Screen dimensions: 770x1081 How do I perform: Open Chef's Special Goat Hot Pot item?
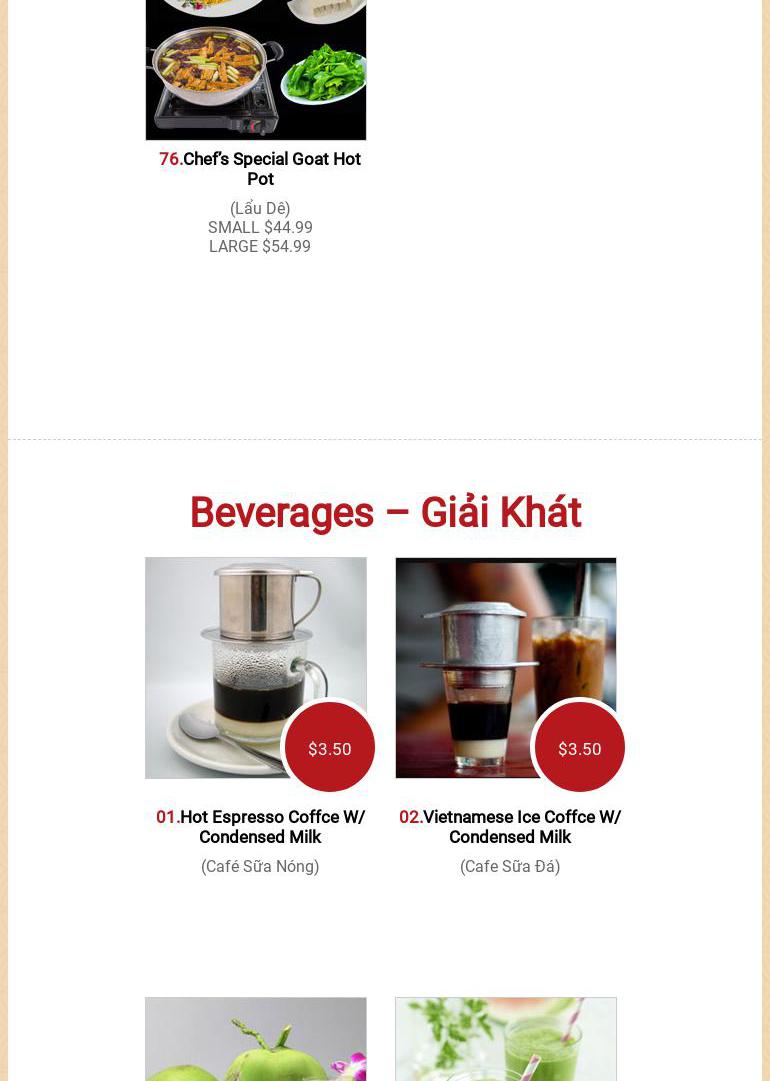260,168
